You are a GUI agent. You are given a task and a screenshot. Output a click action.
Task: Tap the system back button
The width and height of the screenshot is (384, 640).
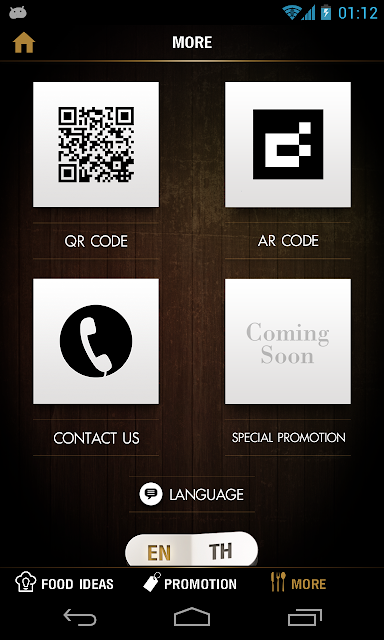[x=80, y=617]
